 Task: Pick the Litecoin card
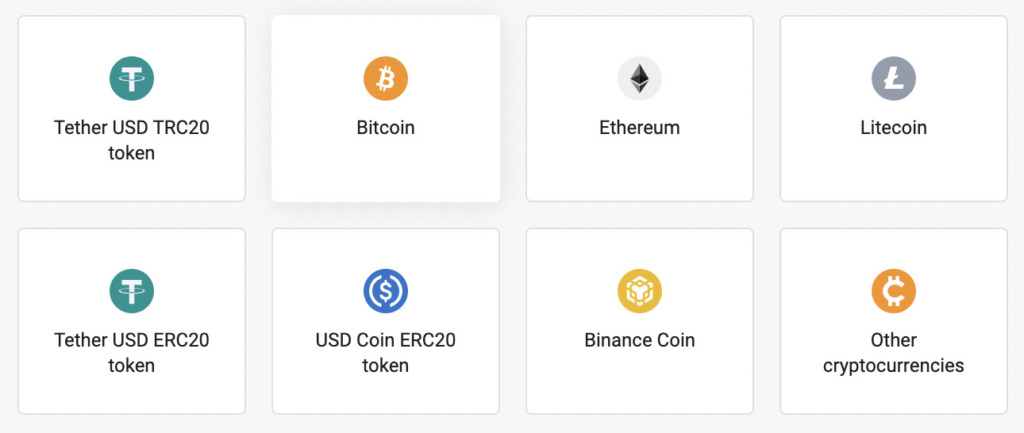(x=893, y=108)
